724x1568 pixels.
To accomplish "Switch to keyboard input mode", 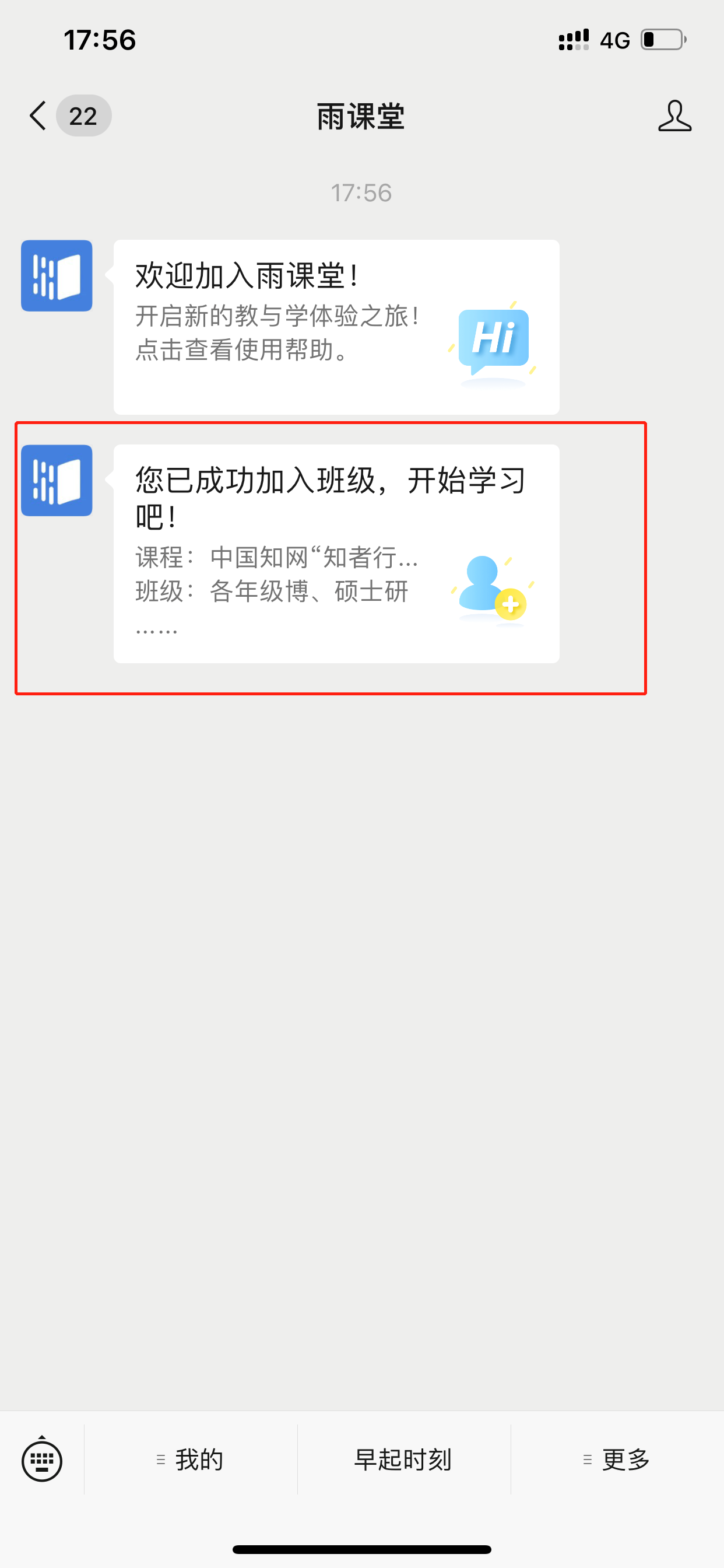I will (42, 1459).
